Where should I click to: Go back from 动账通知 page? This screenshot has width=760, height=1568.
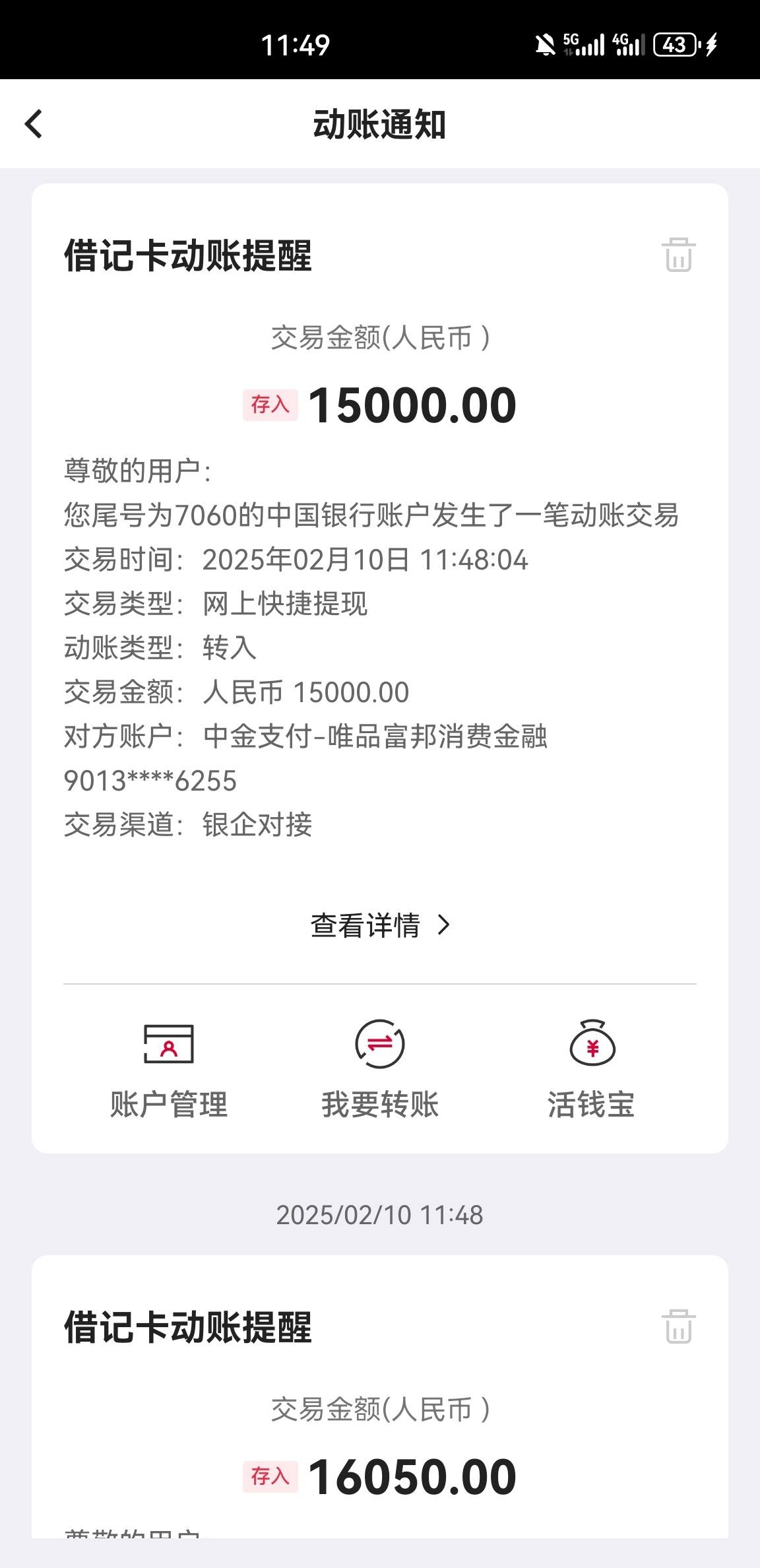33,124
